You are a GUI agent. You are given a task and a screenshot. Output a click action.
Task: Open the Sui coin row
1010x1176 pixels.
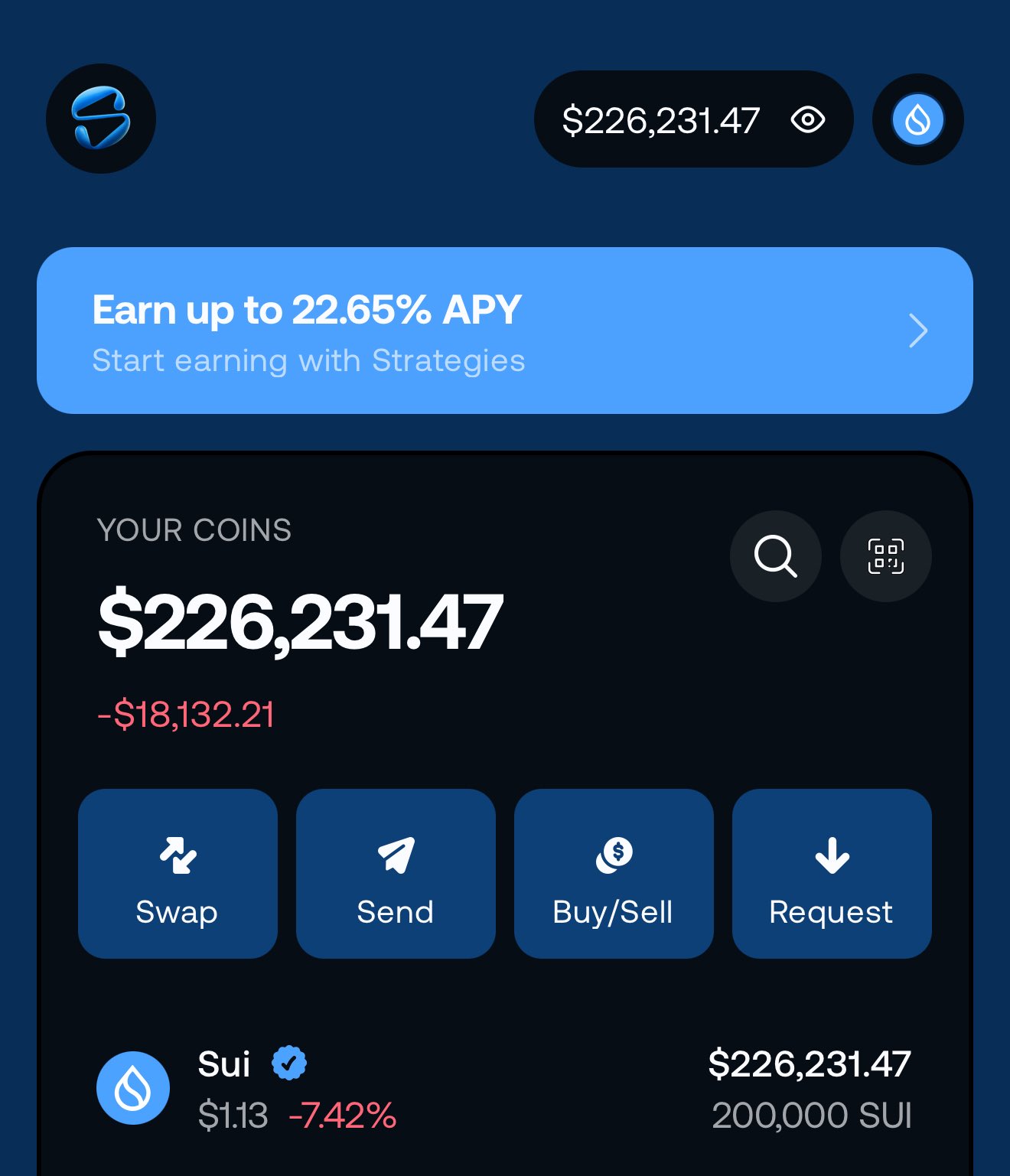pyautogui.click(x=505, y=1088)
